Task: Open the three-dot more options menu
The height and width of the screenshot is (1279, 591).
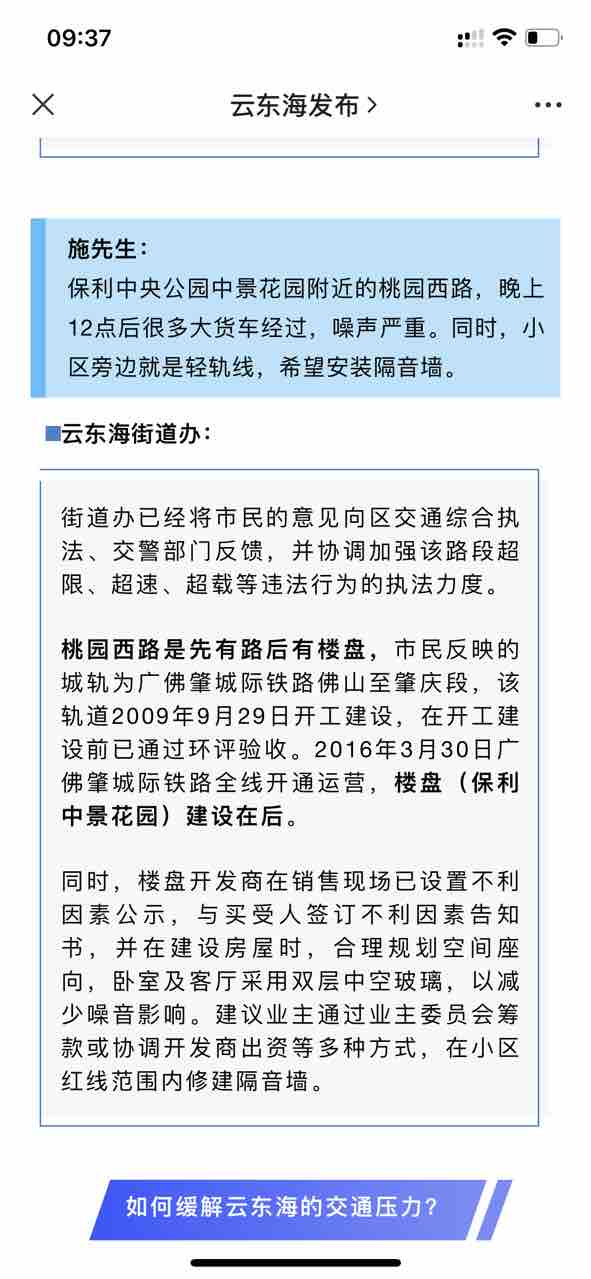Action: [x=548, y=105]
